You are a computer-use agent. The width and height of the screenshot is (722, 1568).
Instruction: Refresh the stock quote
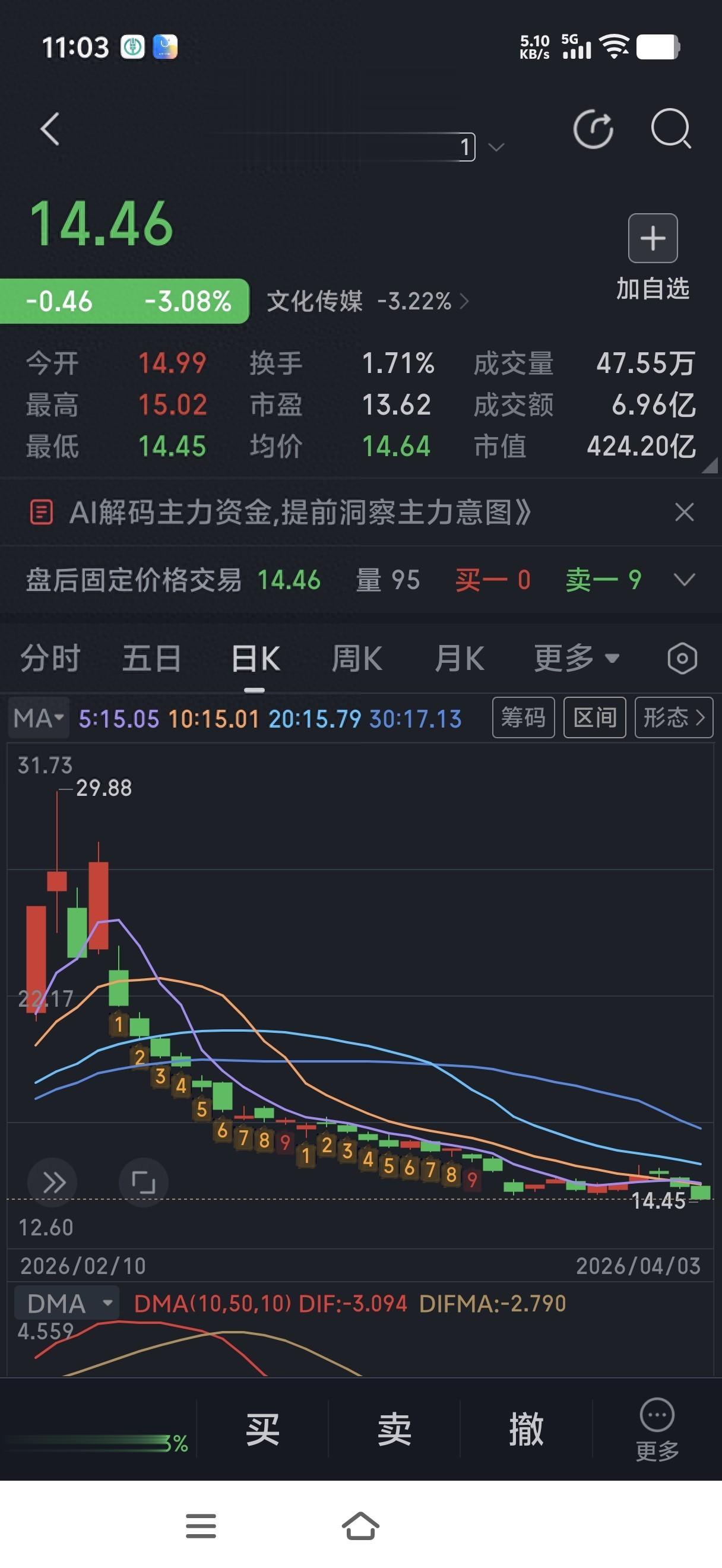coord(593,129)
